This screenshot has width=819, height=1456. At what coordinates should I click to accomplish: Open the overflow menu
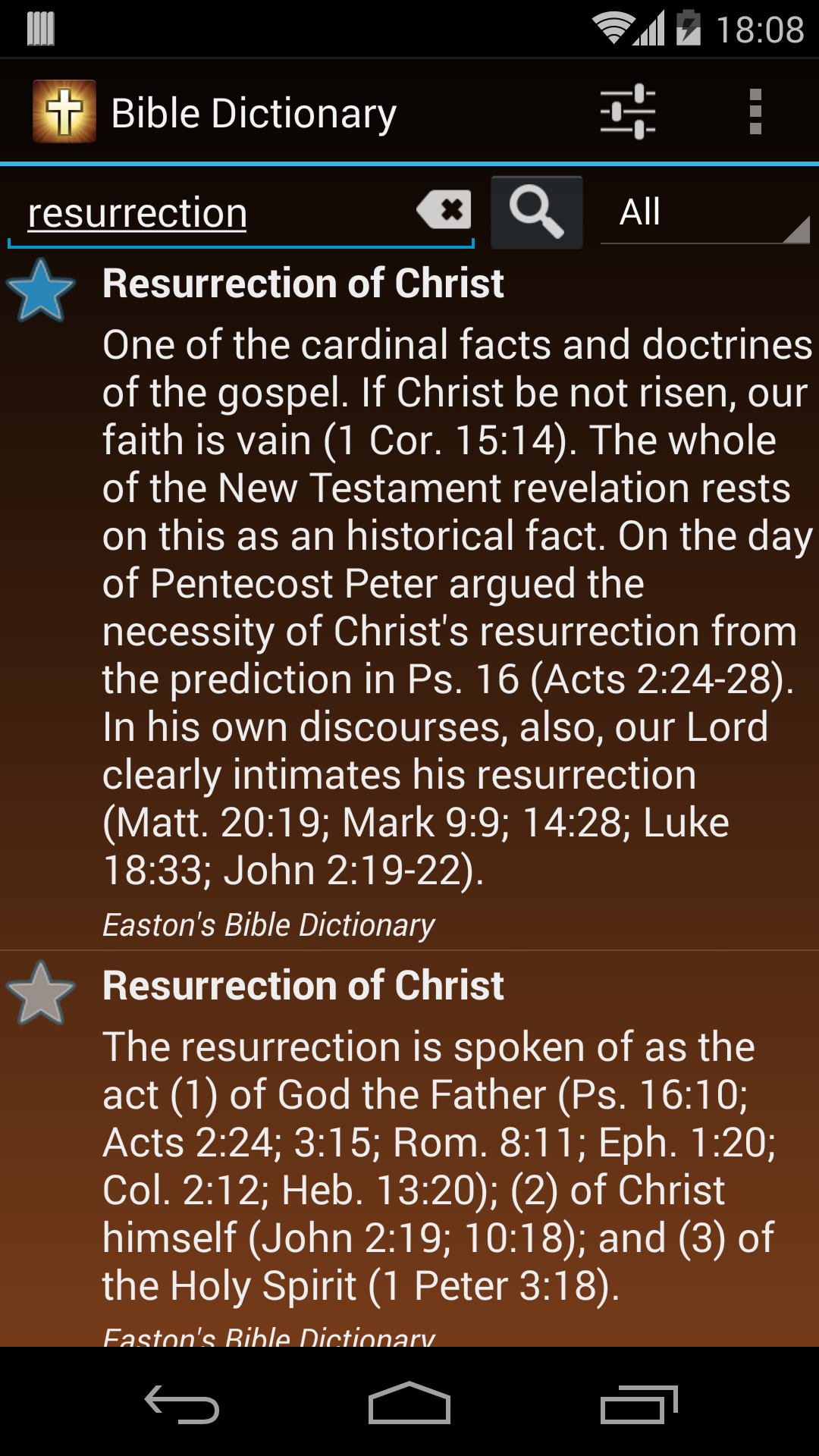pyautogui.click(x=755, y=111)
